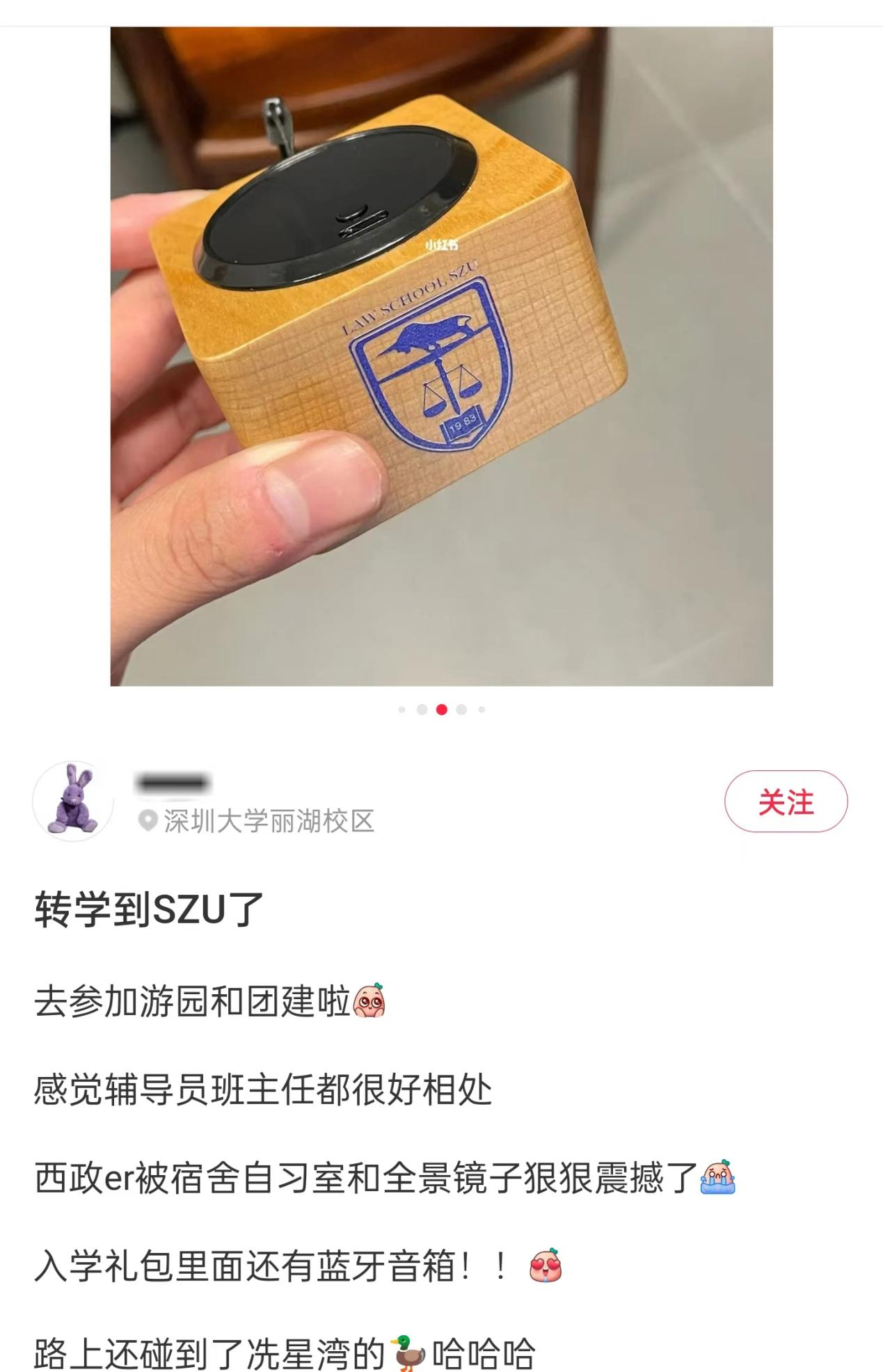
Task: Open the author's purple rabbit avatar
Action: pyautogui.click(x=73, y=801)
